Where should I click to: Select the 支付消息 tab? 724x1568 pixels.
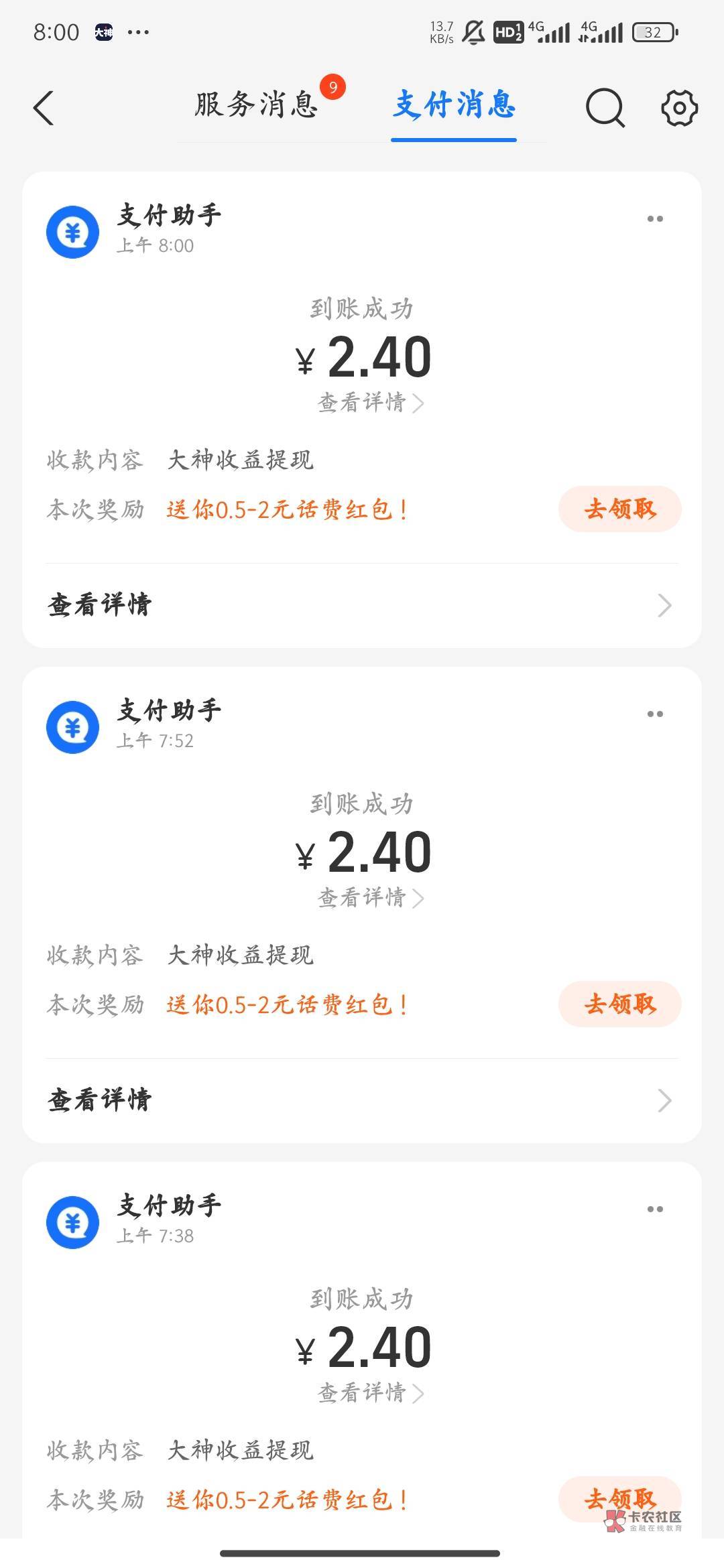click(x=454, y=105)
